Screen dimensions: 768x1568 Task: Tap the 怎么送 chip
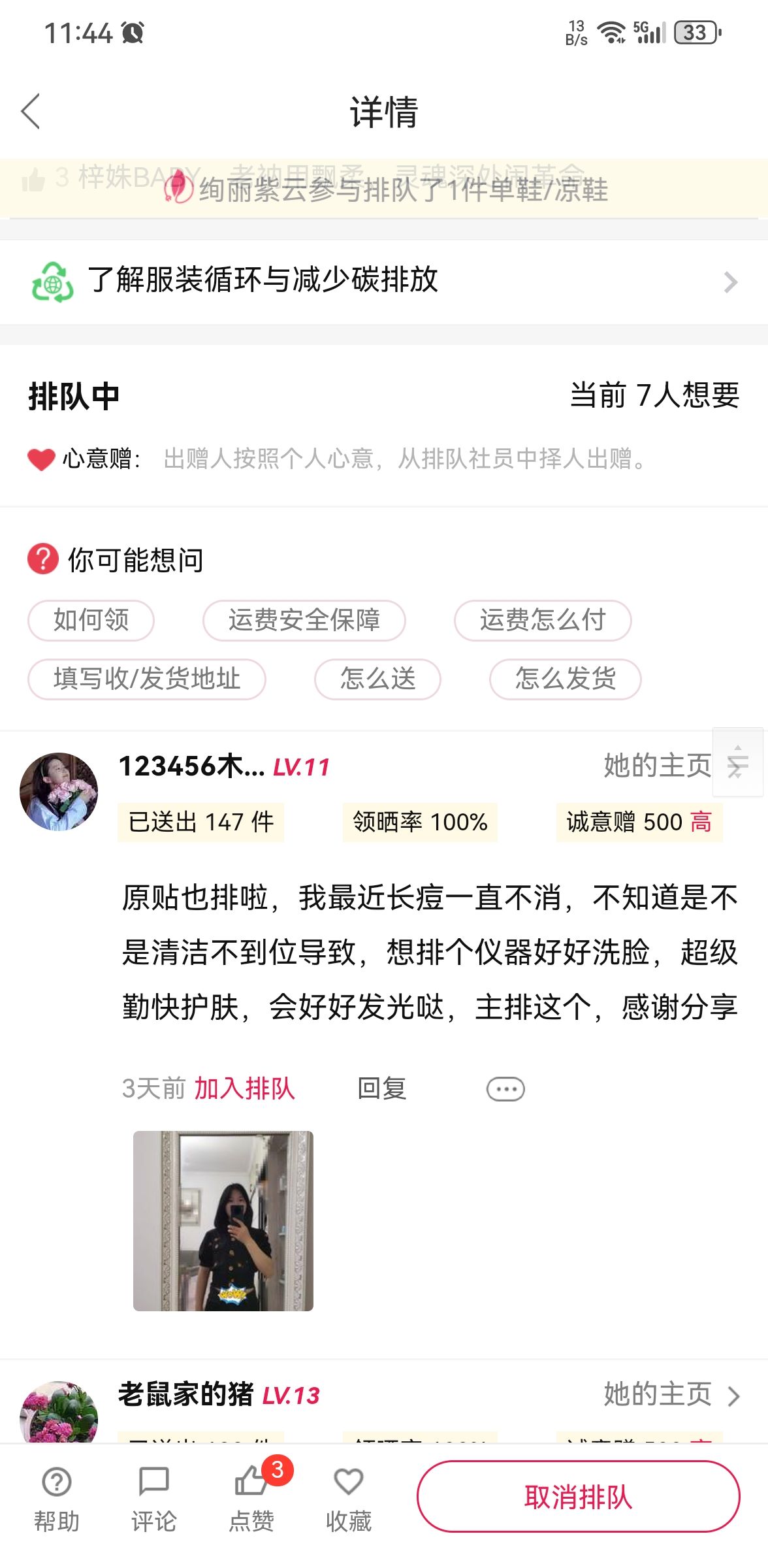pos(377,679)
